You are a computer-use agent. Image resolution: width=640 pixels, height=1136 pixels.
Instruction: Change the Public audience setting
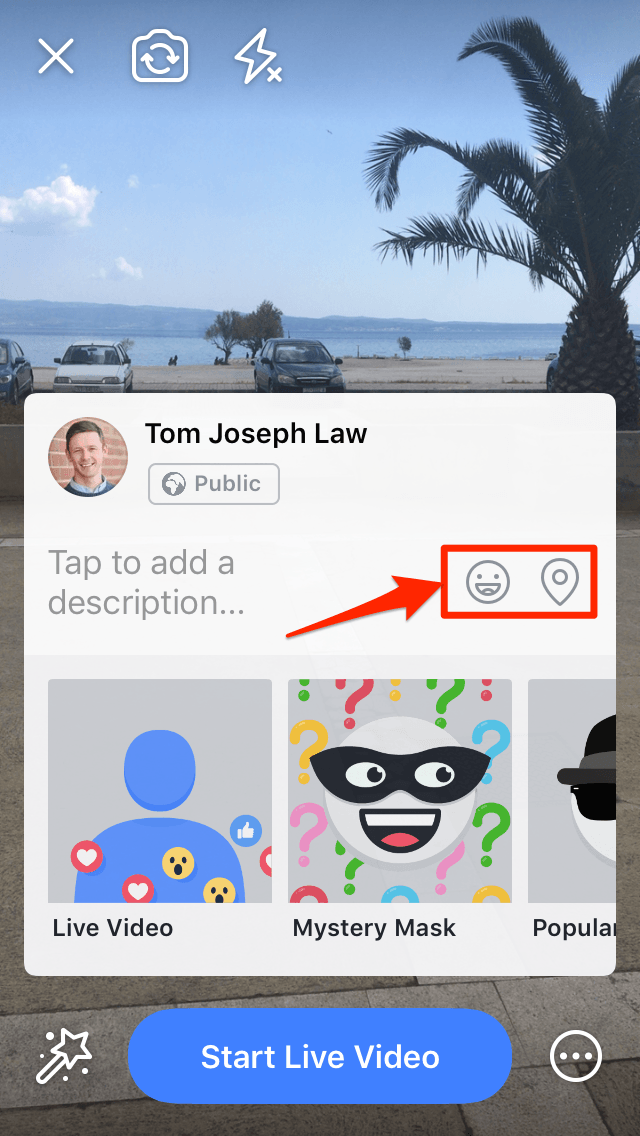click(x=214, y=484)
